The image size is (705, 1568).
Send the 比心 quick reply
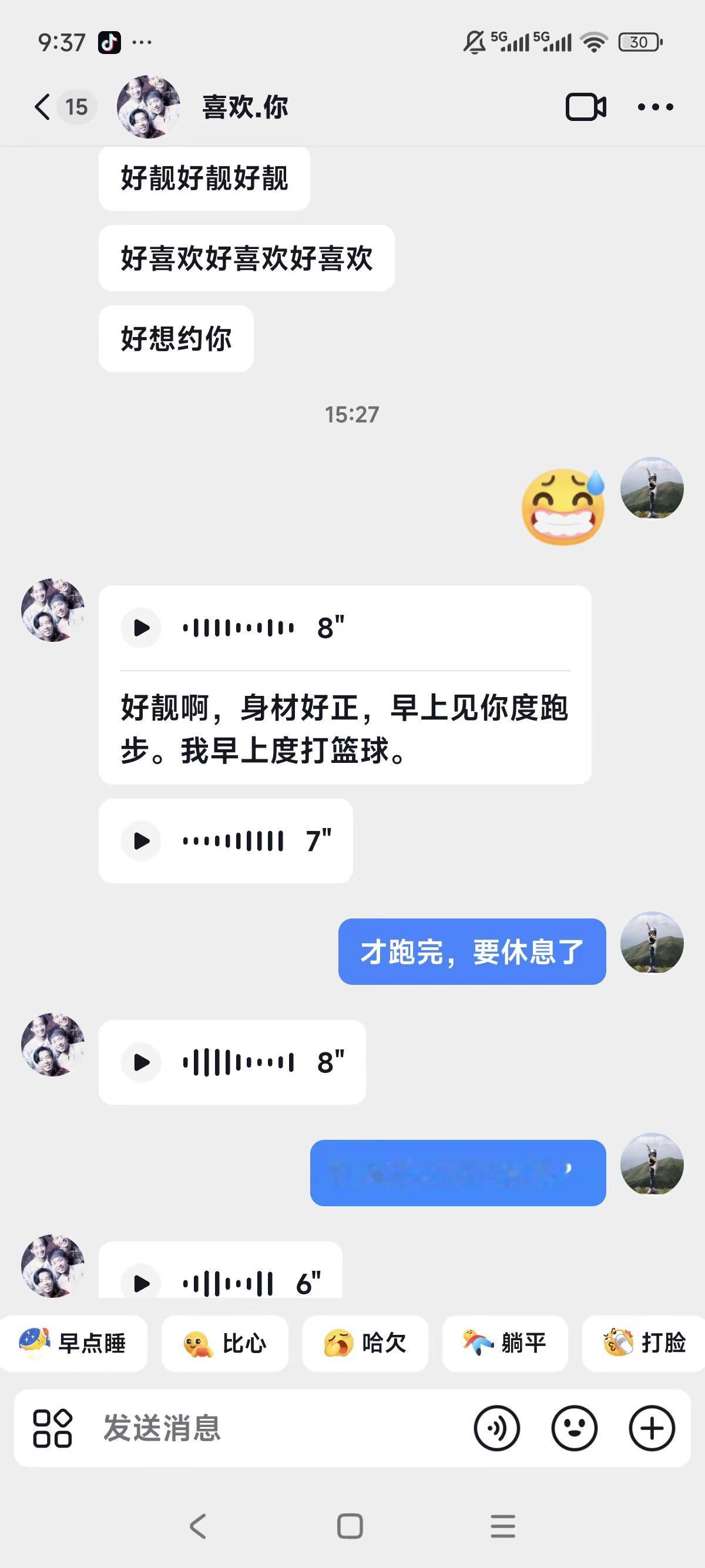coord(224,1344)
